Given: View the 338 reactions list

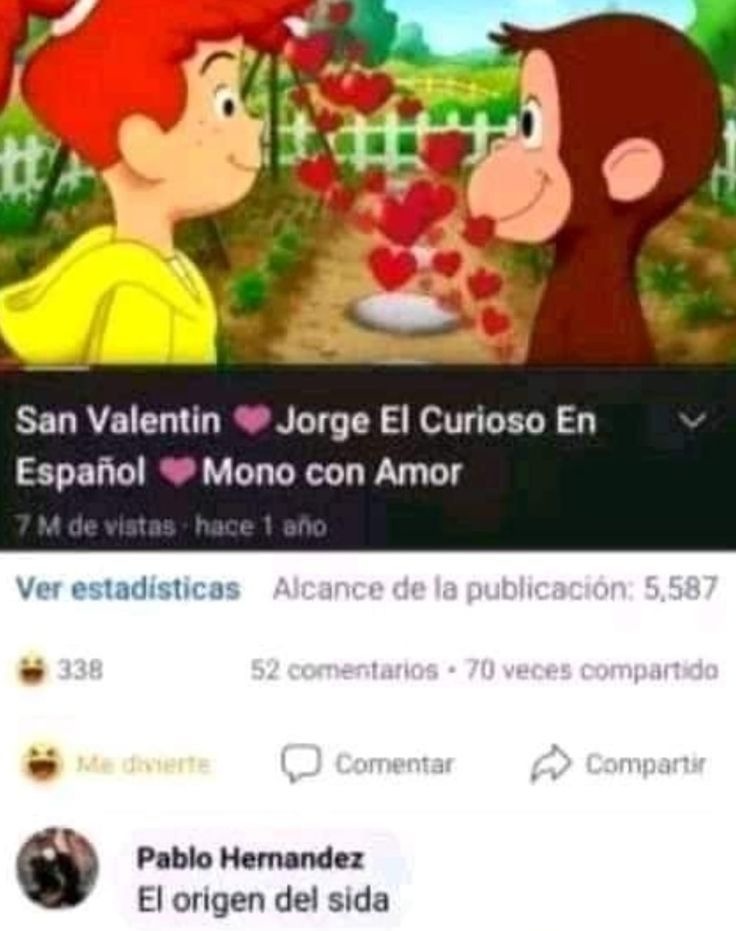Looking at the screenshot, I should click(x=58, y=669).
